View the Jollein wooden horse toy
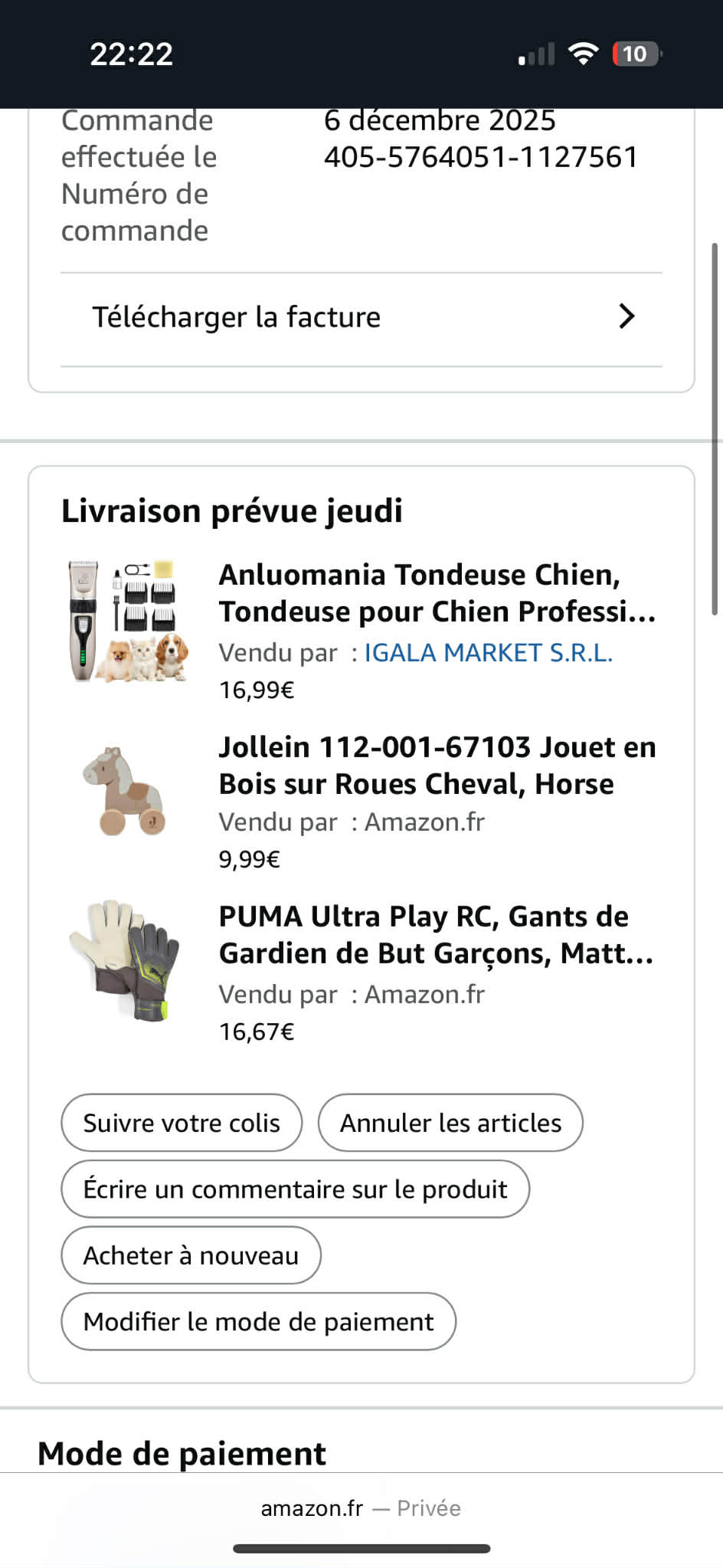Image resolution: width=723 pixels, height=1568 pixels. click(x=437, y=766)
